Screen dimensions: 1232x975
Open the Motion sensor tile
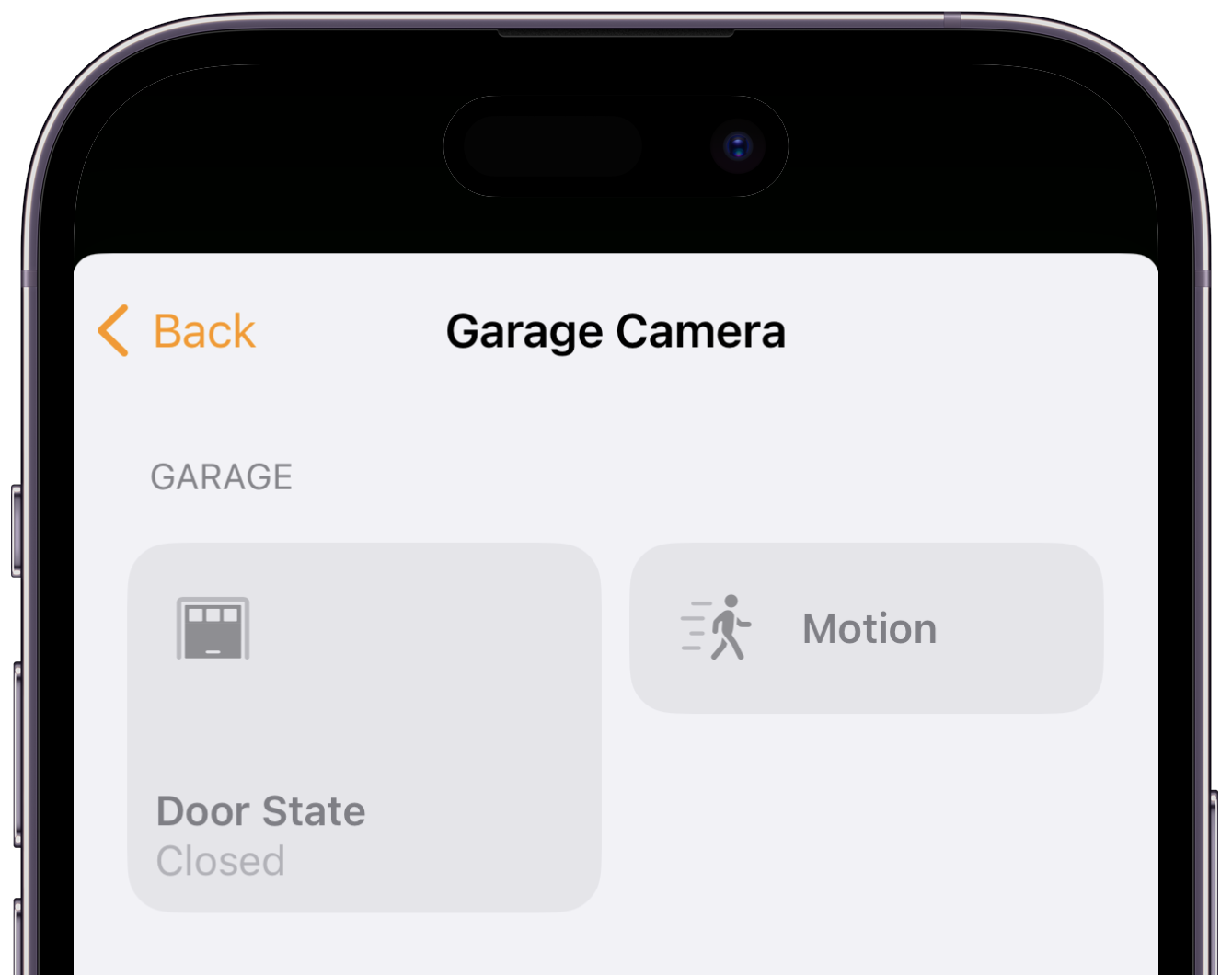866,628
